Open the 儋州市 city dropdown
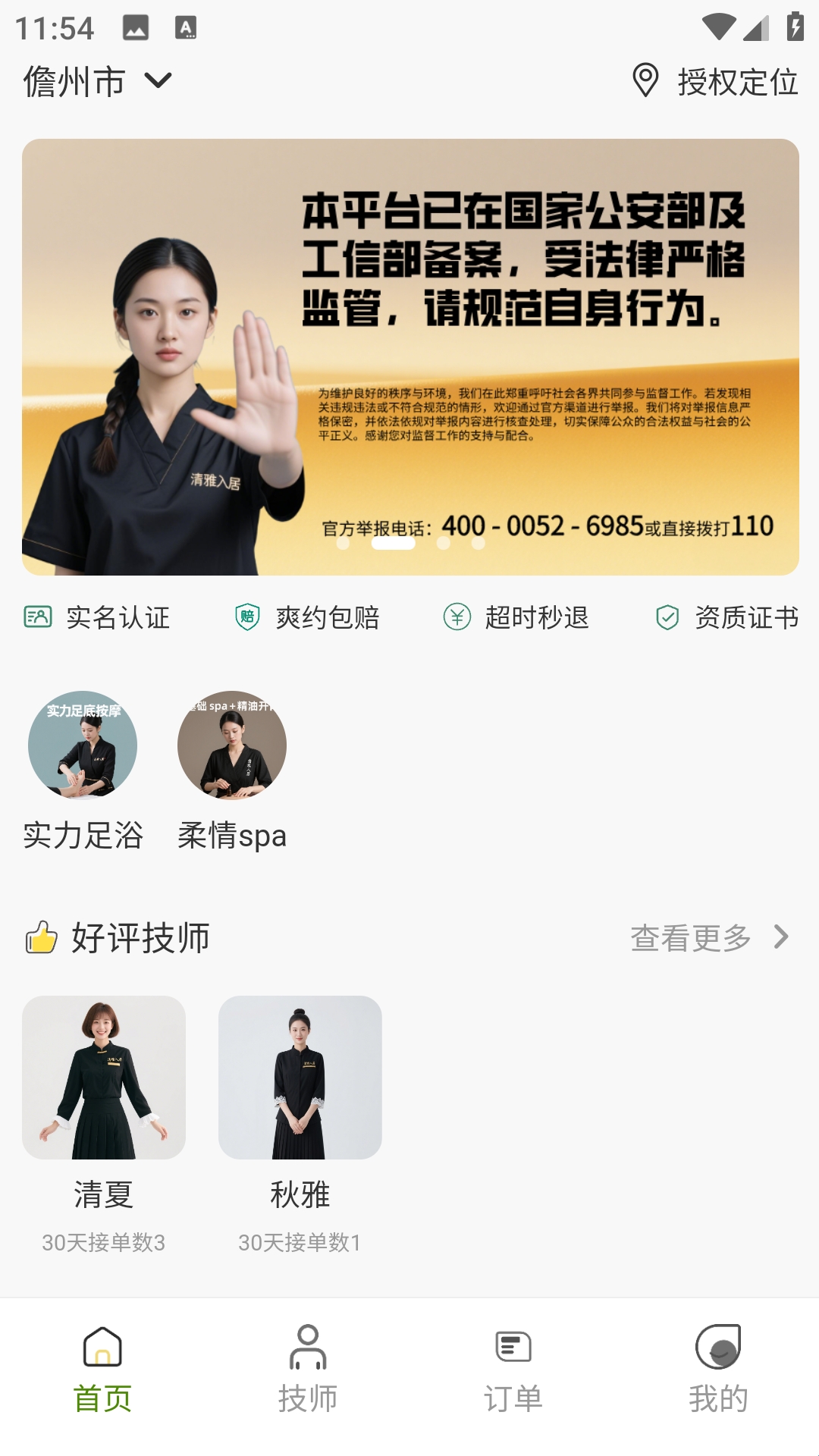The height and width of the screenshot is (1456, 819). point(97,81)
